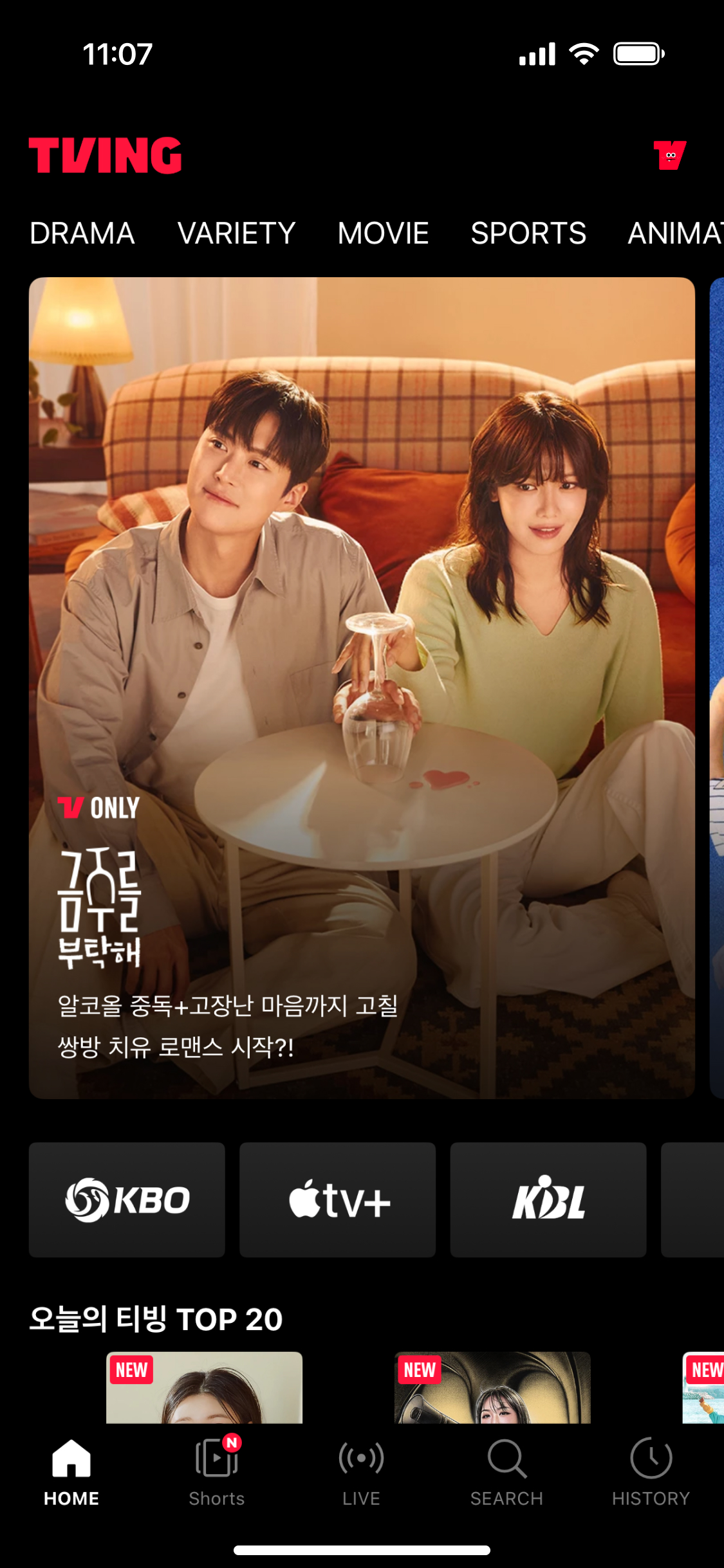Open the second NEW title in TOP 20

[492, 1388]
